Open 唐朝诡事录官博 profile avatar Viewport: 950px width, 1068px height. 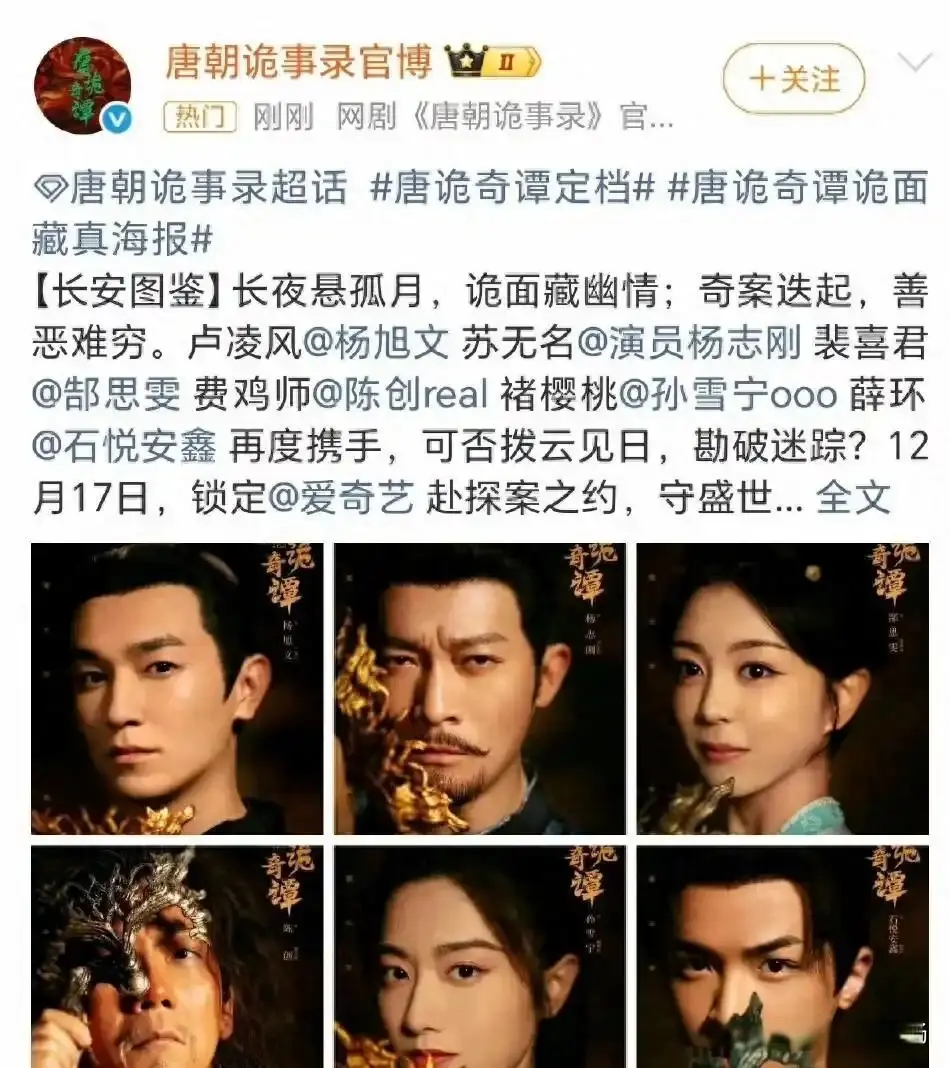coord(83,86)
